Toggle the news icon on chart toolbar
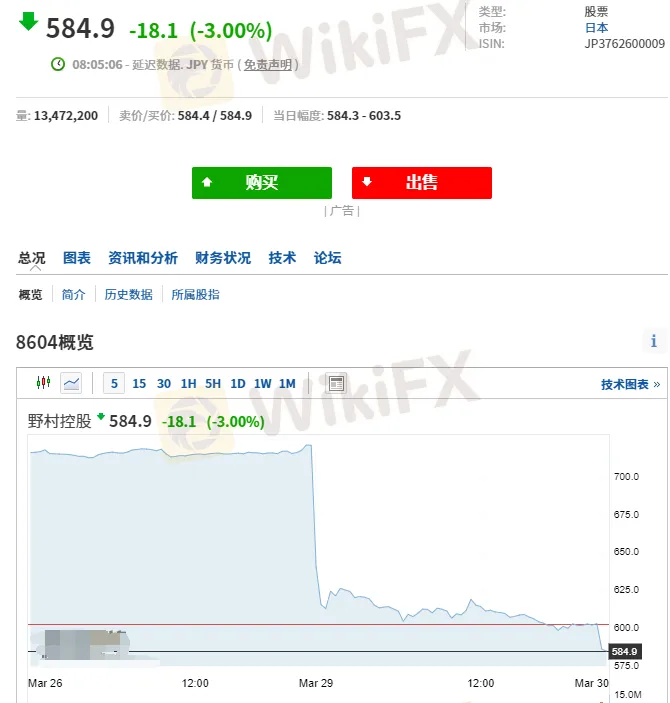Screen dimensions: 670x703 coord(336,383)
